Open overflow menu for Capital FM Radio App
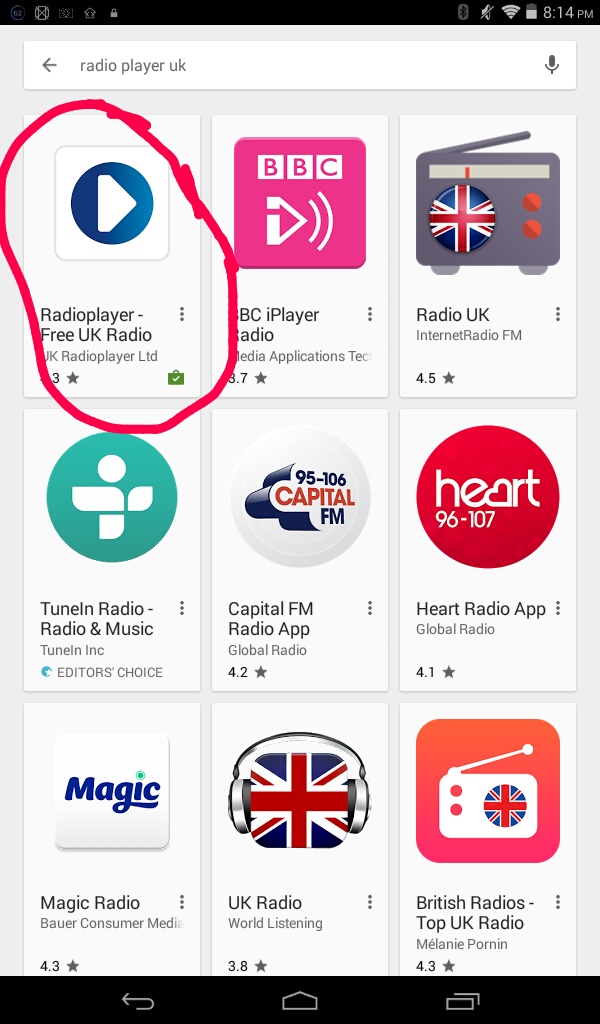 click(x=370, y=608)
